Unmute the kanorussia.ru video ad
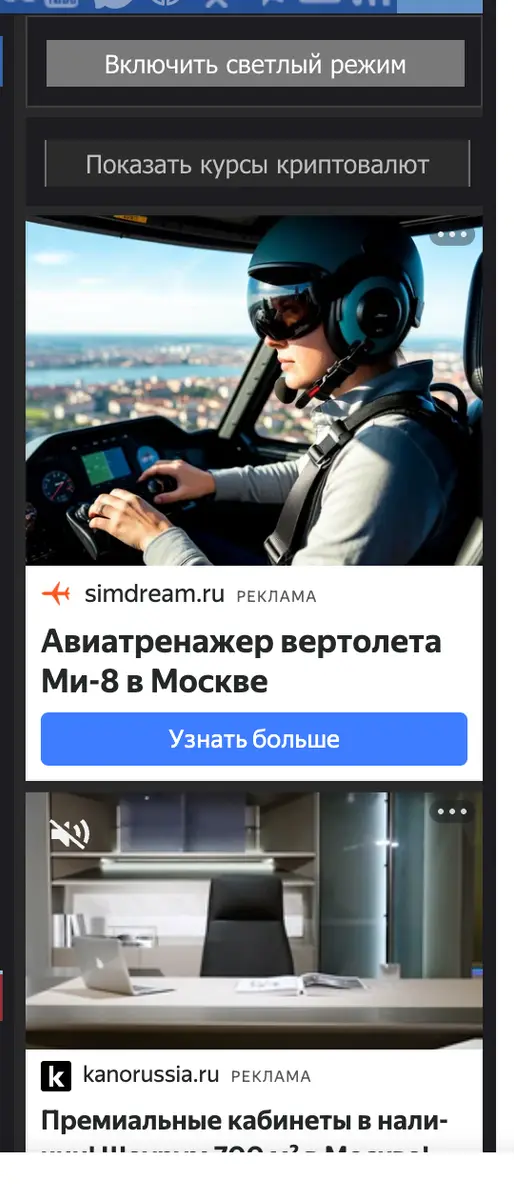Image resolution: width=514 pixels, height=1200 pixels. click(70, 832)
